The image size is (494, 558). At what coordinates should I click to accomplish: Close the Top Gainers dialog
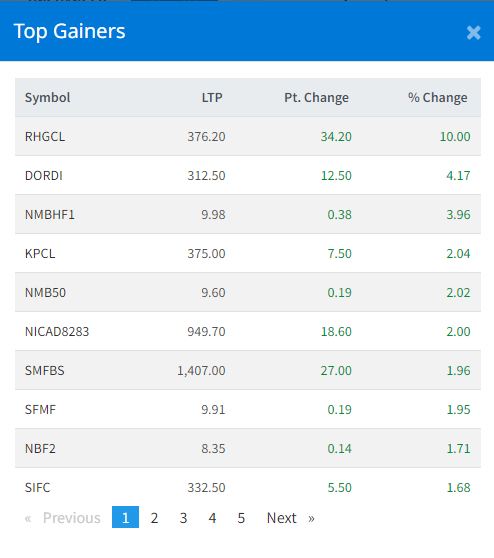(473, 33)
